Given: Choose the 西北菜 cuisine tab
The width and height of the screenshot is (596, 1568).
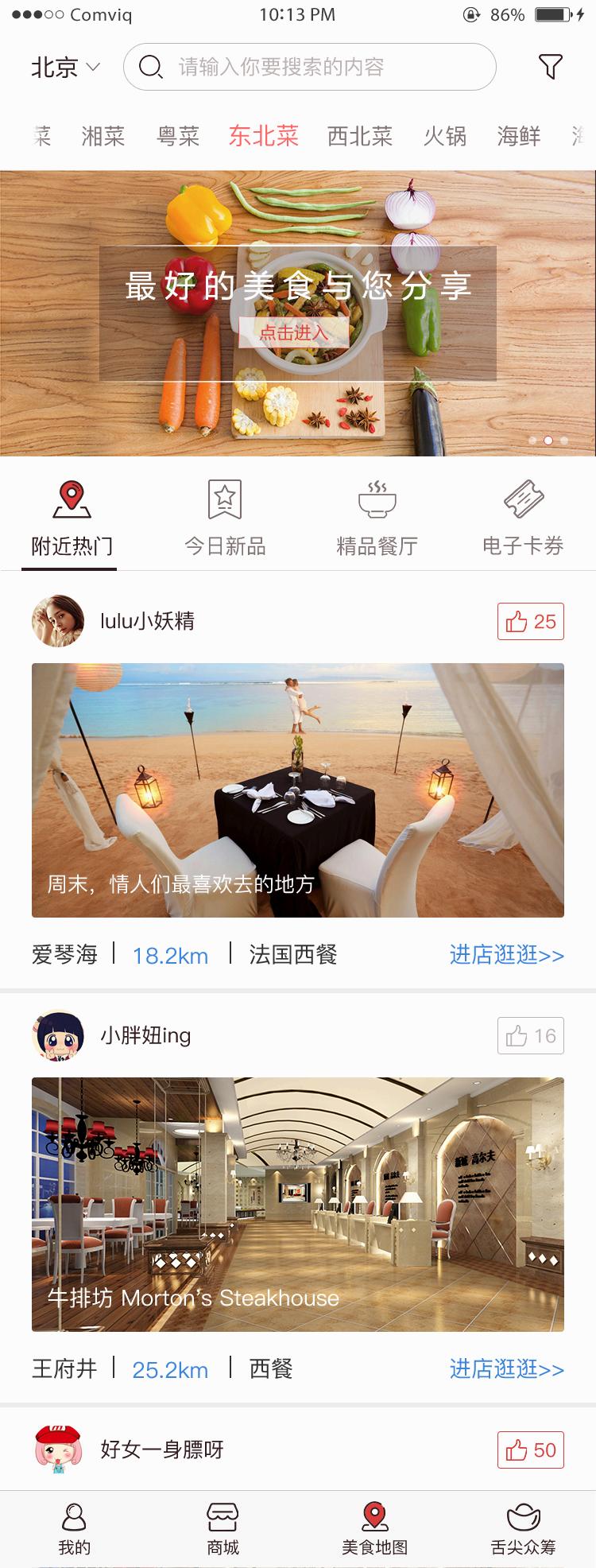Looking at the screenshot, I should pyautogui.click(x=360, y=136).
